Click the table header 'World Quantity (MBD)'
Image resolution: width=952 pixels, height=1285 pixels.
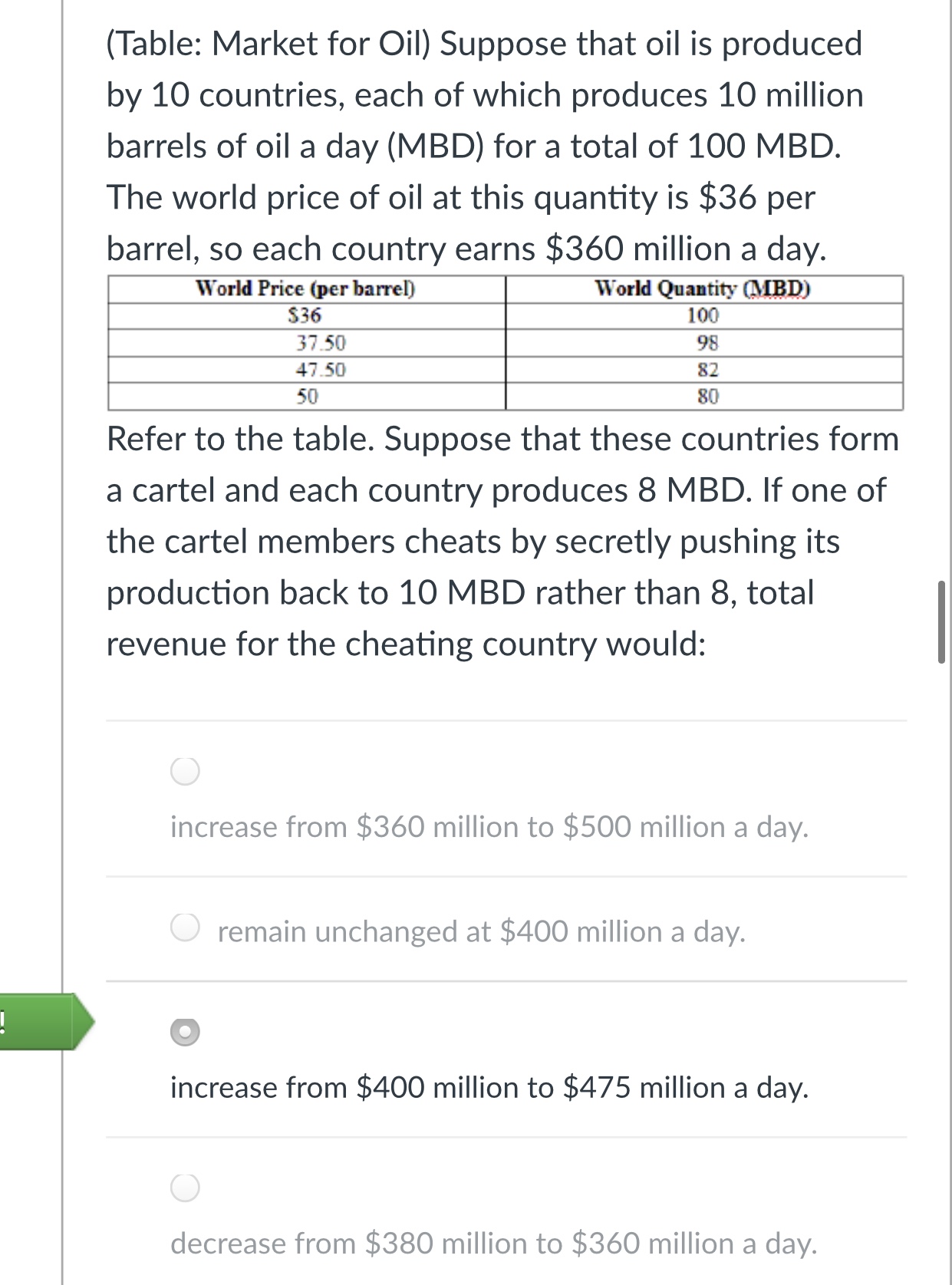tap(704, 289)
